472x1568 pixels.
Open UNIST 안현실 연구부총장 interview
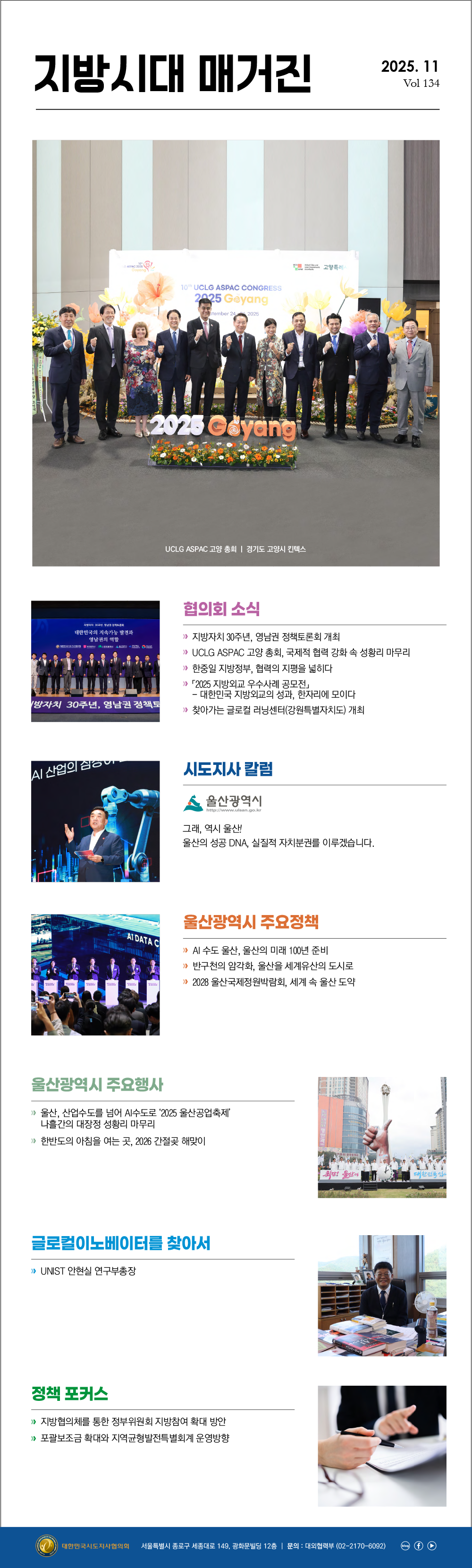click(88, 1271)
